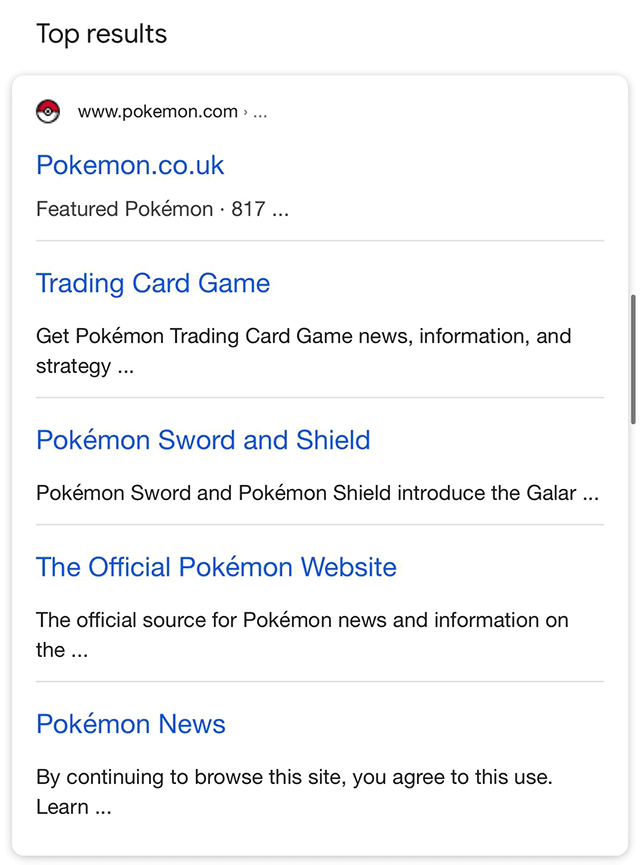Open the Trading Card Game link
This screenshot has width=640, height=865.
coord(153,283)
